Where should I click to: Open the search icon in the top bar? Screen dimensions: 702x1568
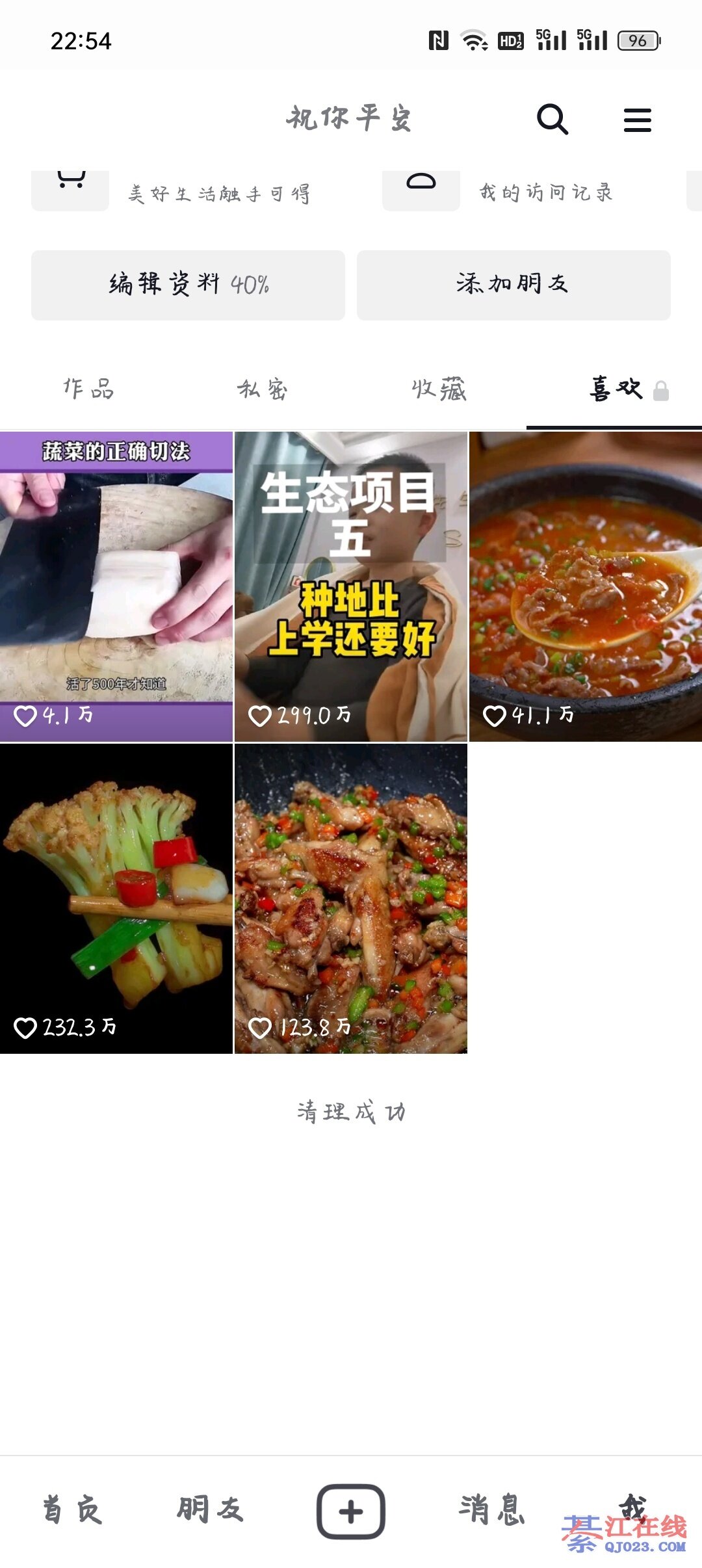pyautogui.click(x=552, y=120)
